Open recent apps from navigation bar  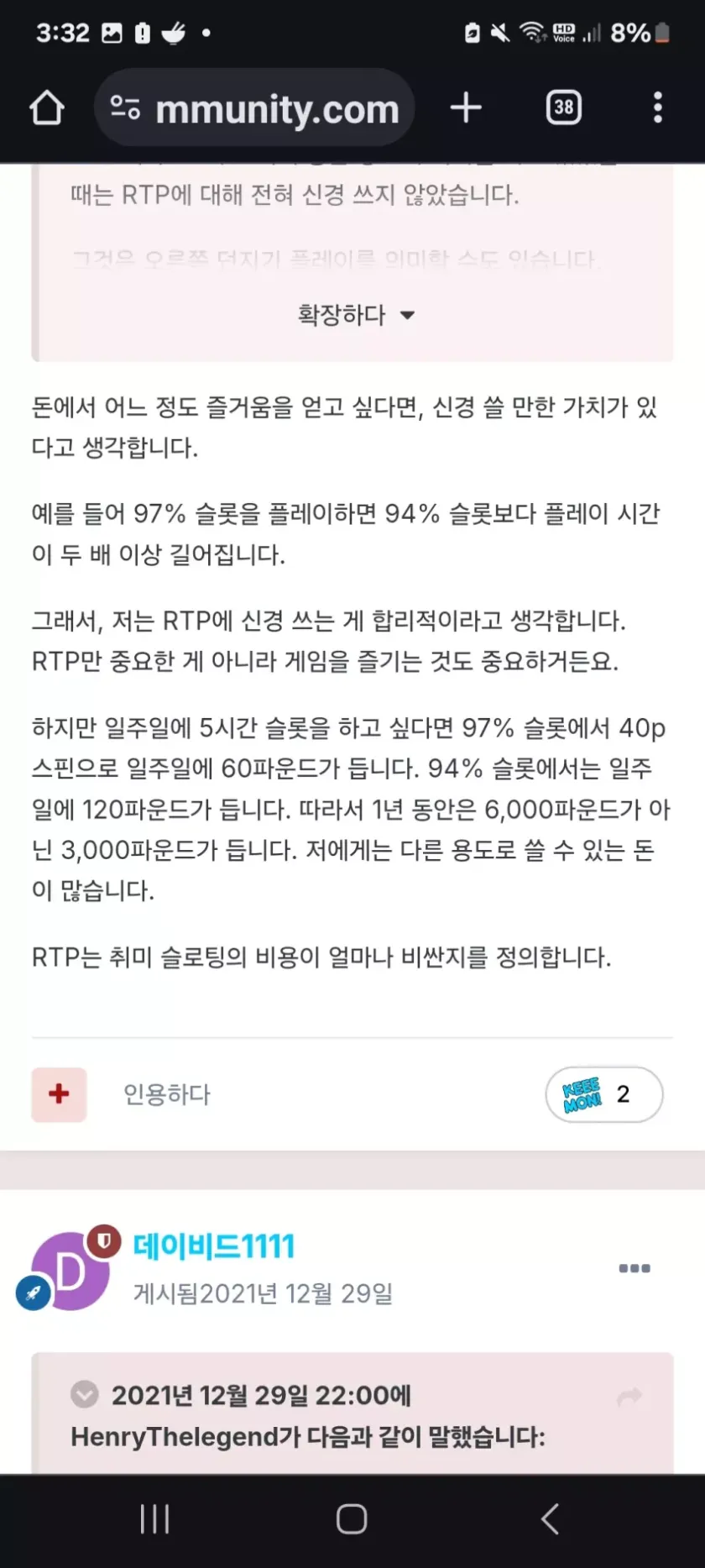[x=155, y=1518]
